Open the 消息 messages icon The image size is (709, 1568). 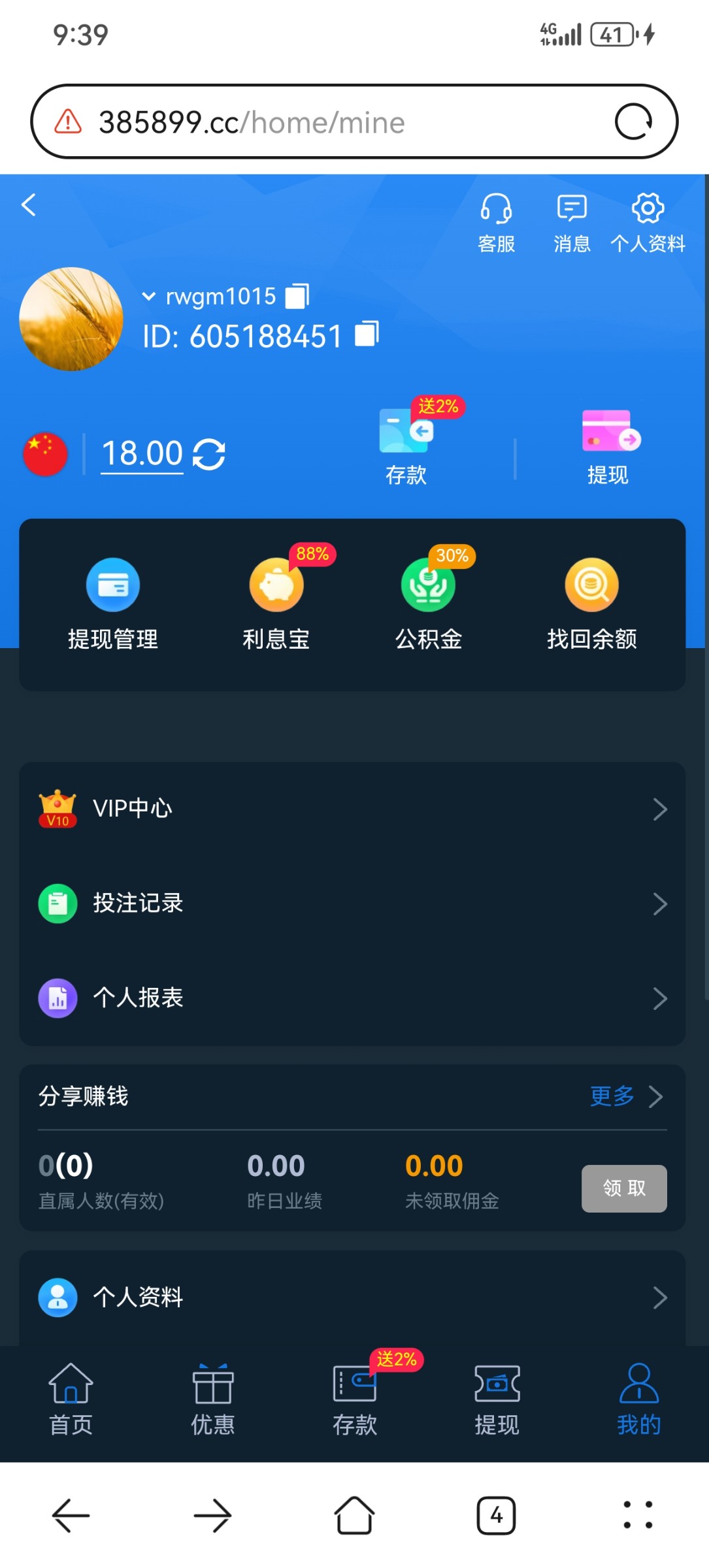[x=572, y=223]
